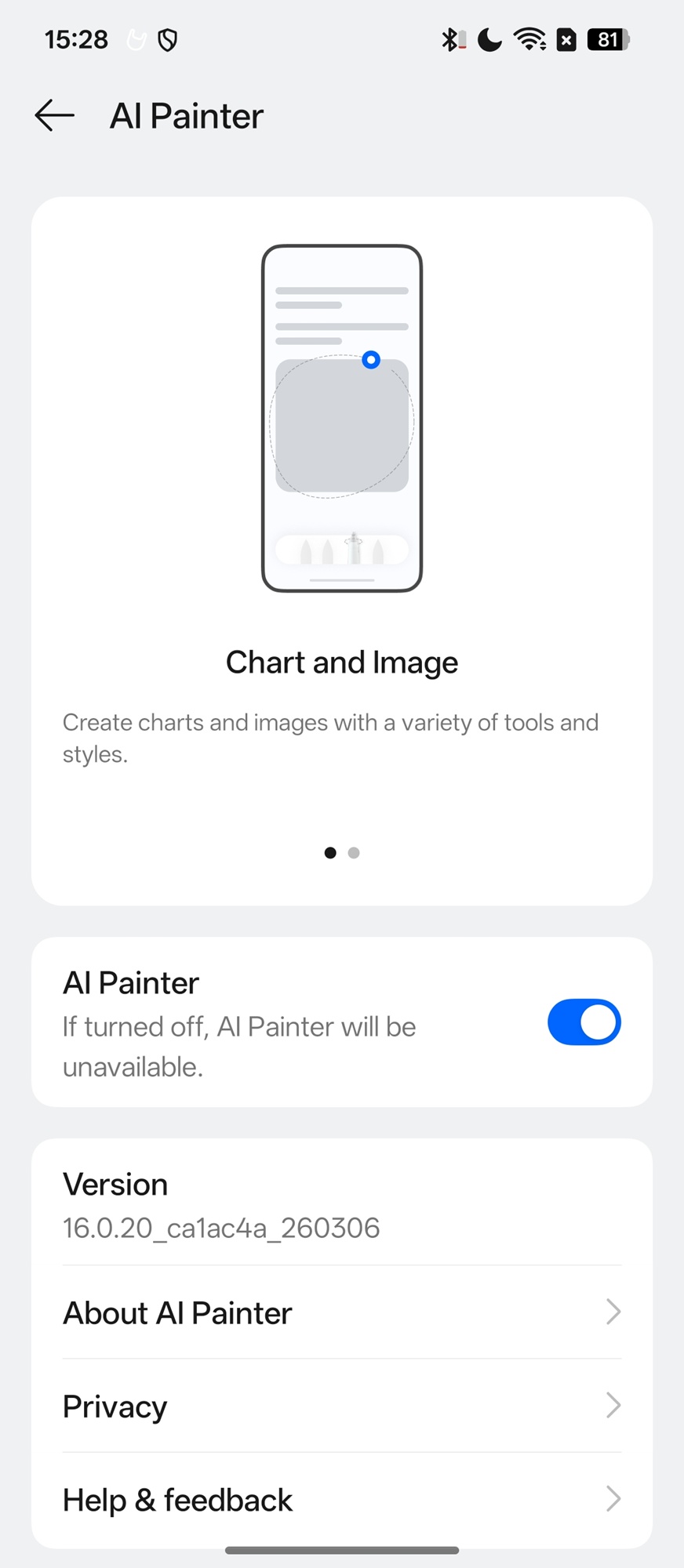Go back from AI Painter settings
Viewport: 684px width, 1568px height.
(x=55, y=116)
